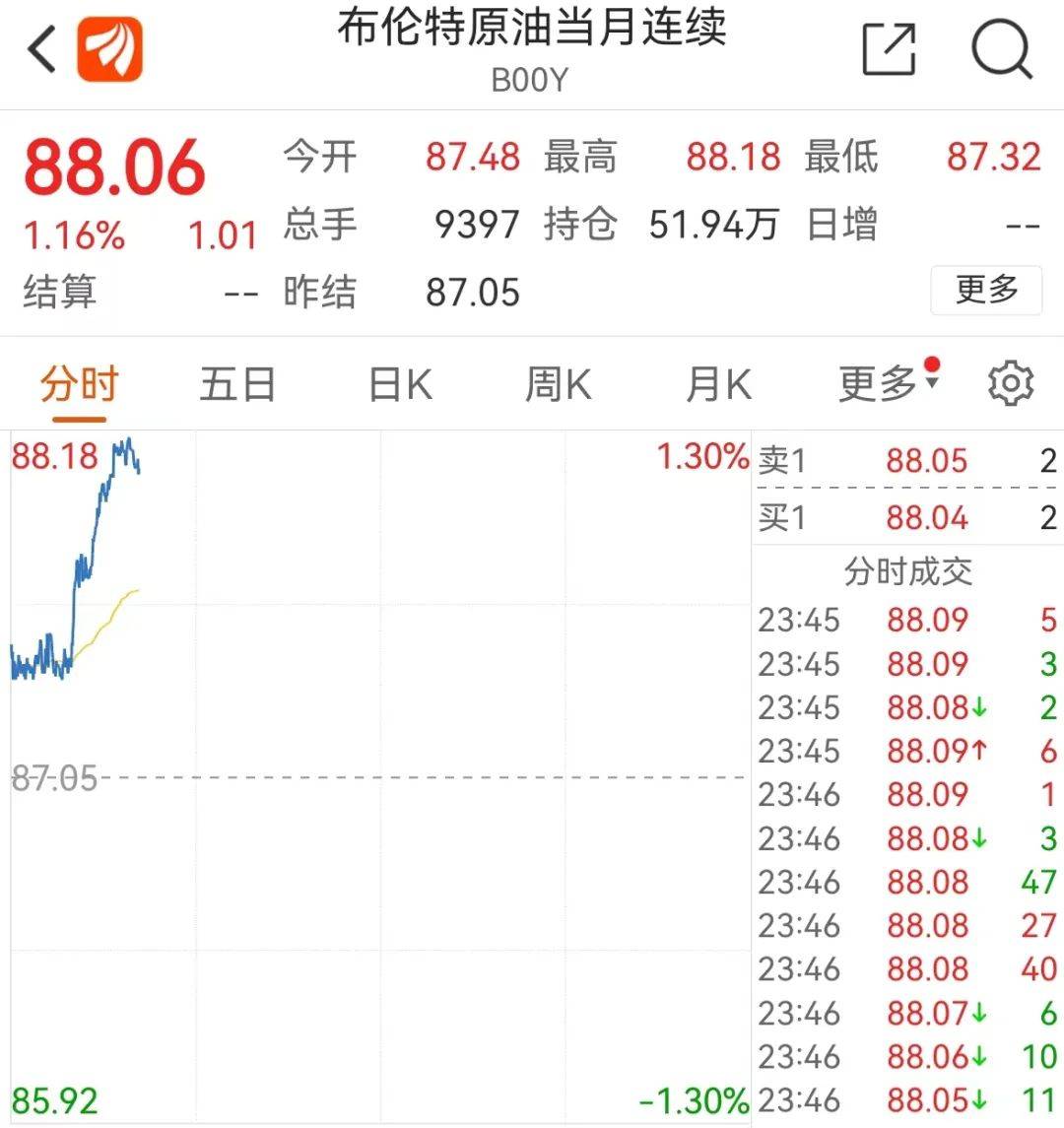Select the 分时 chart tab
The height and width of the screenshot is (1128, 1064).
(79, 384)
